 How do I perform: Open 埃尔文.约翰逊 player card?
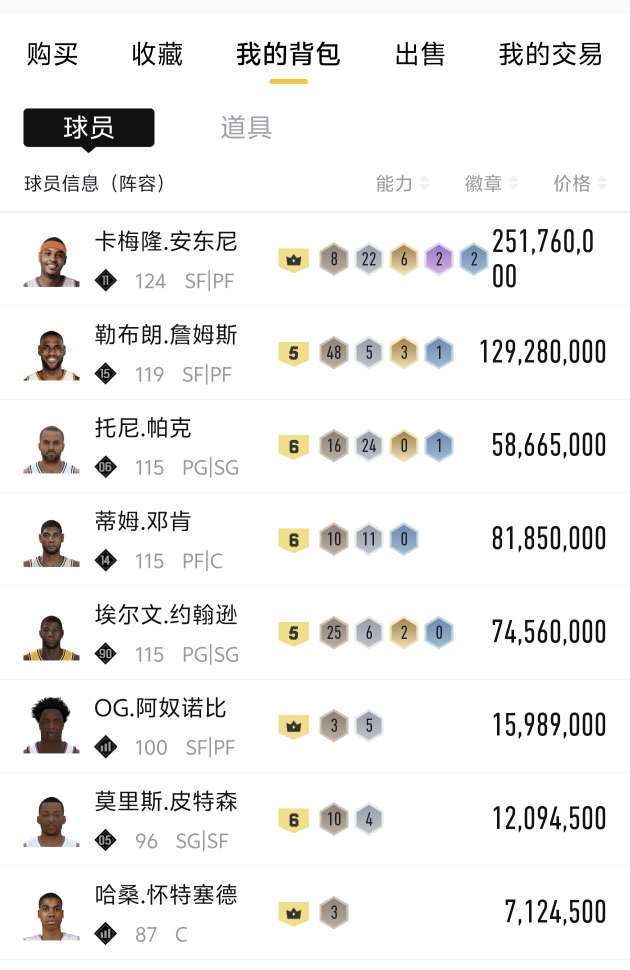coord(166,615)
